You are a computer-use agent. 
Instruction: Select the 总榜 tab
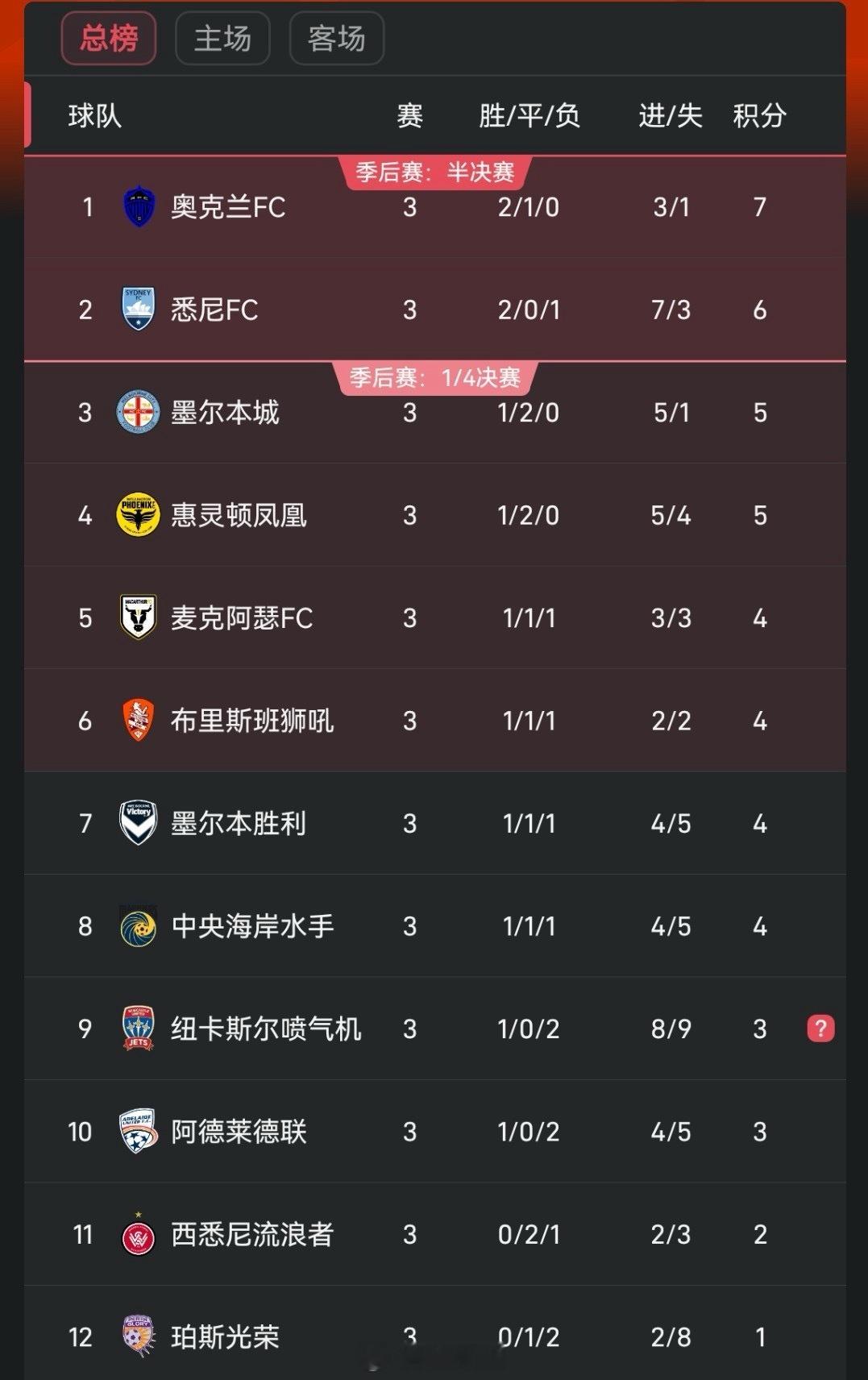[108, 37]
